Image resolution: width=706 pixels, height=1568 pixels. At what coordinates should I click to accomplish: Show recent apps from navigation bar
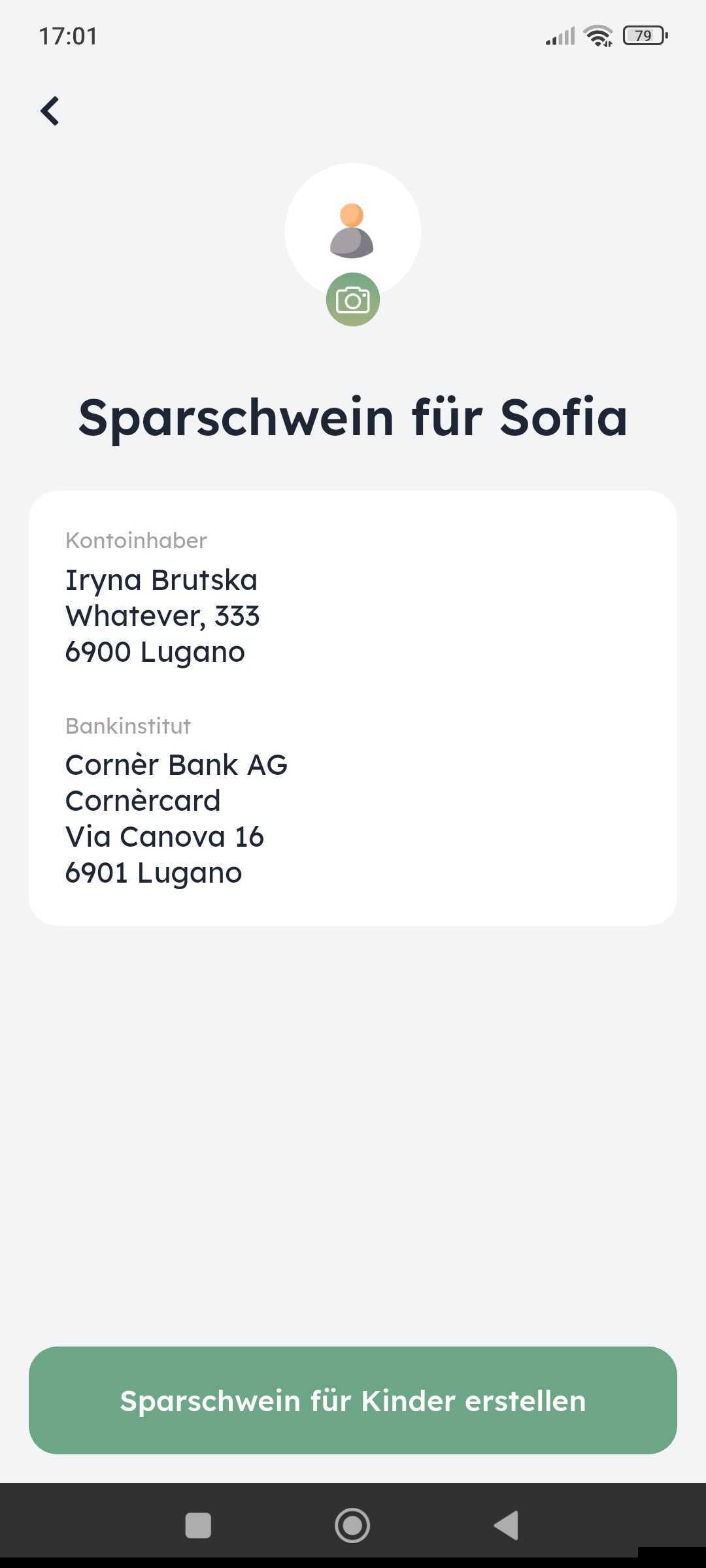click(x=198, y=1525)
